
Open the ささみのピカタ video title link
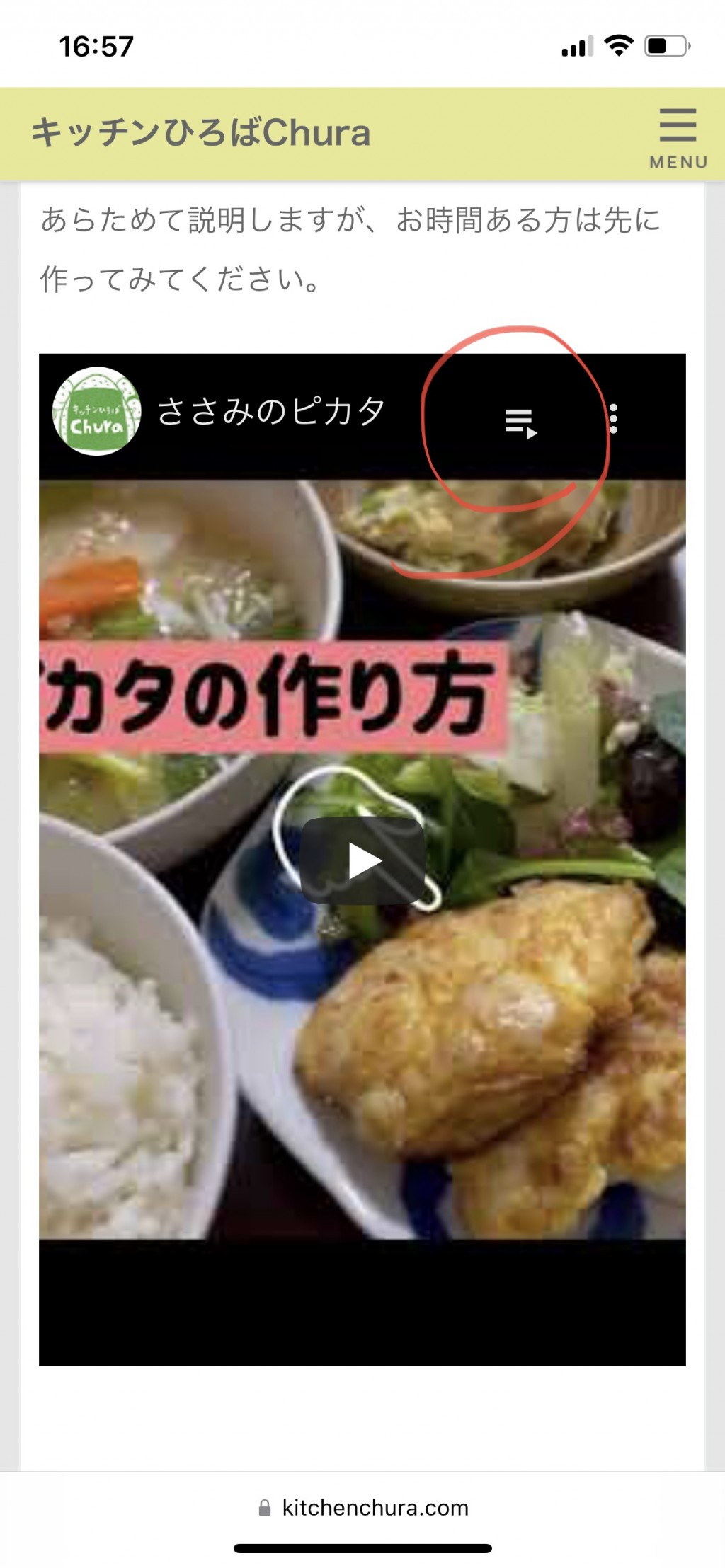pos(272,411)
